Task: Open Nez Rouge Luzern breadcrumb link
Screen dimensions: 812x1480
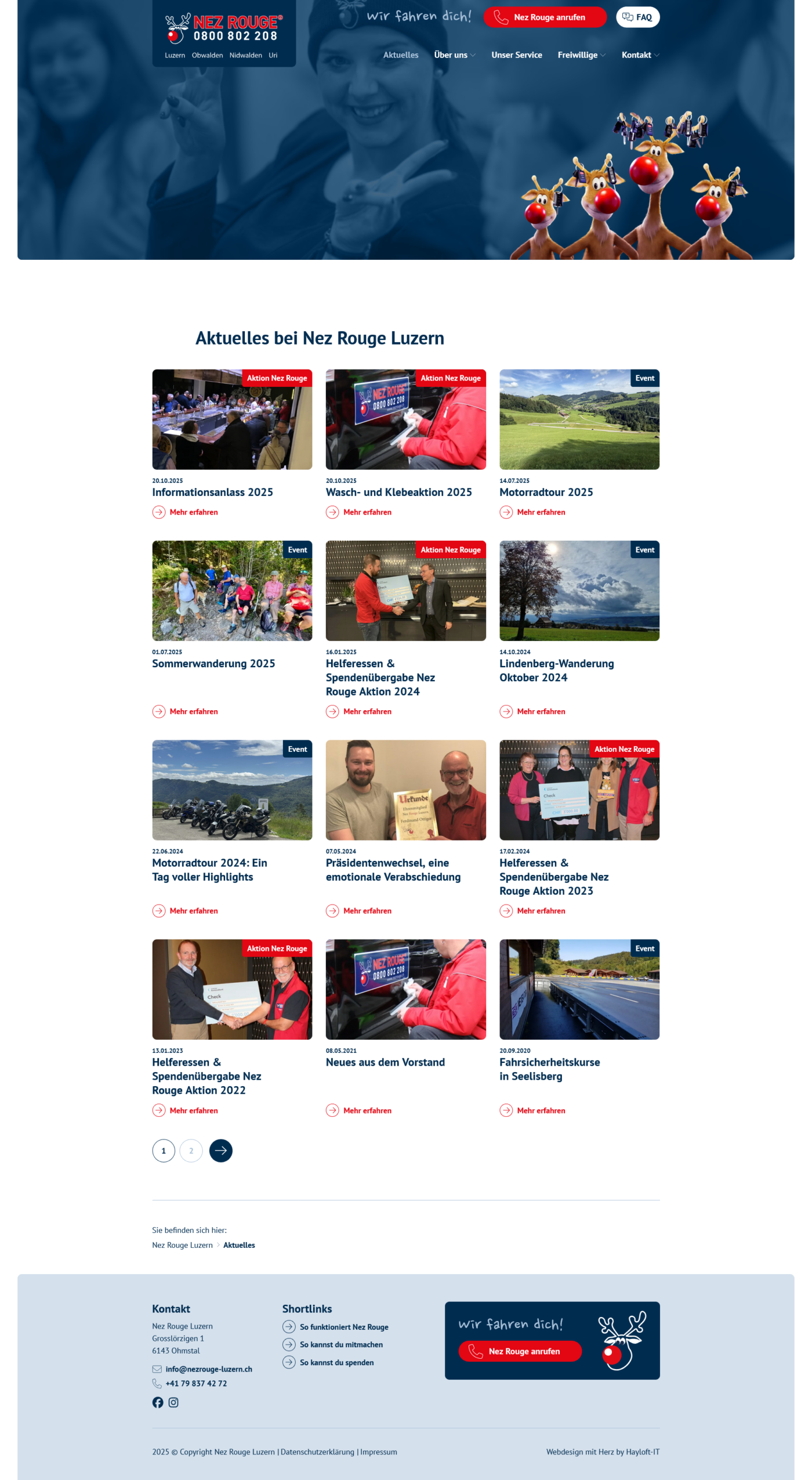Action: pyautogui.click(x=182, y=1245)
